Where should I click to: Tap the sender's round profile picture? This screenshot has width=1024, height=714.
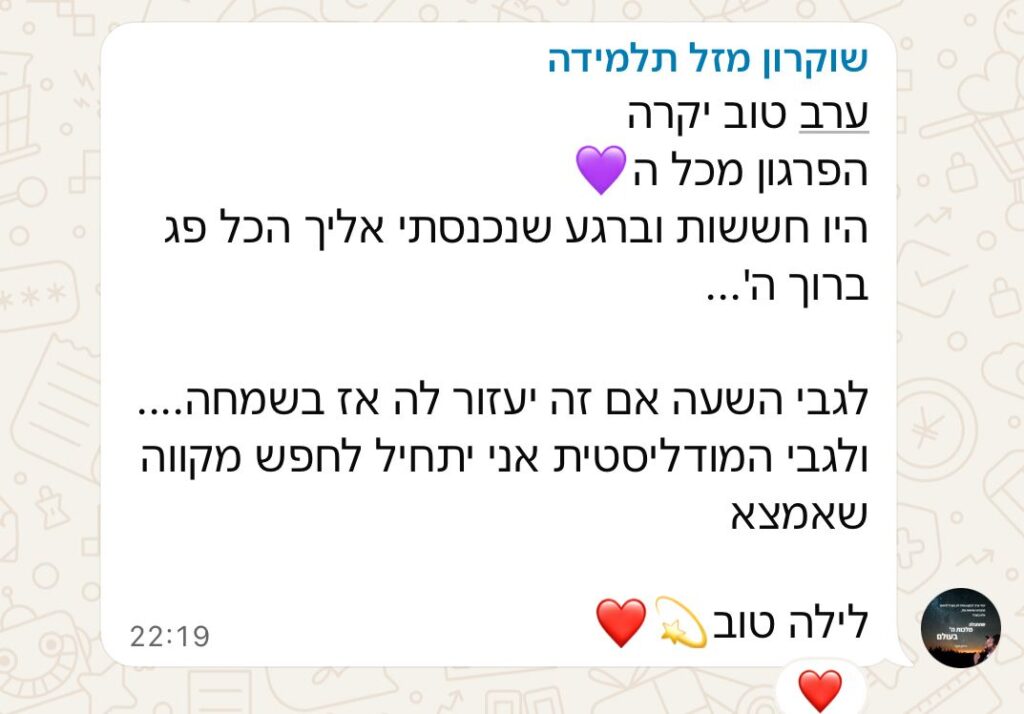960,628
